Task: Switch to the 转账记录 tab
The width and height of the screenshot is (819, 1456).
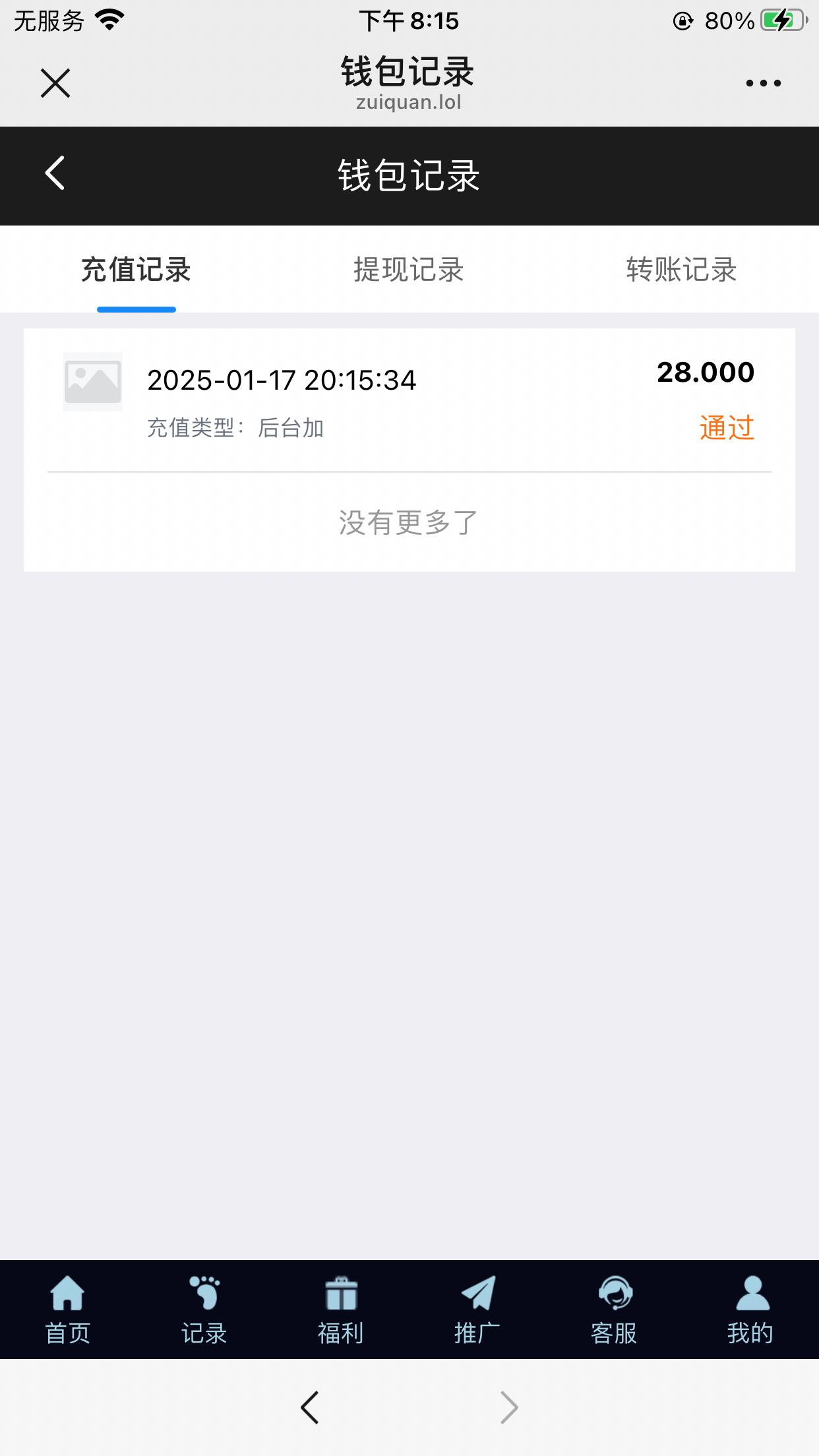Action: click(x=681, y=270)
